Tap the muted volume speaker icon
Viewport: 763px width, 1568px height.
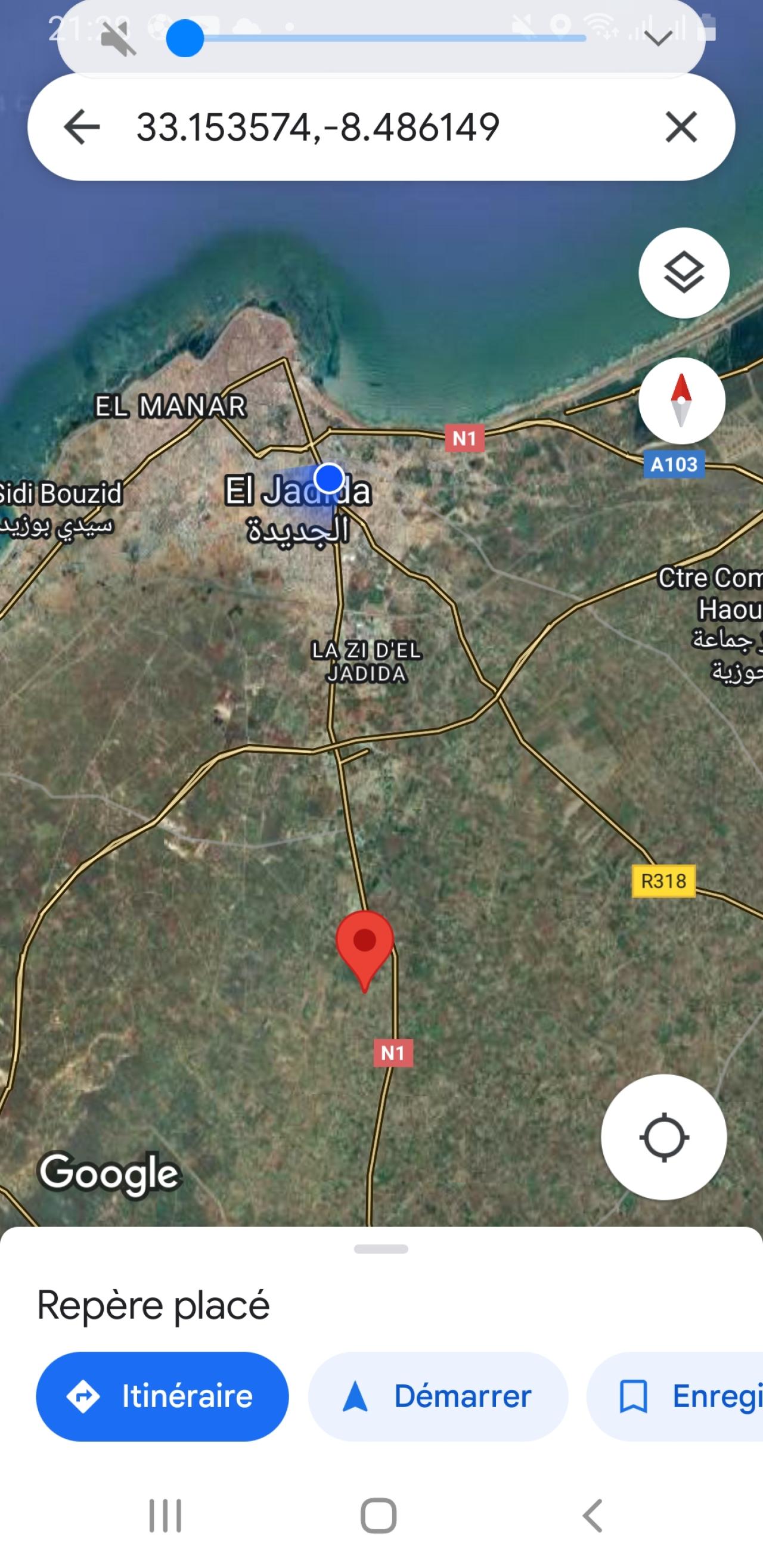point(118,38)
